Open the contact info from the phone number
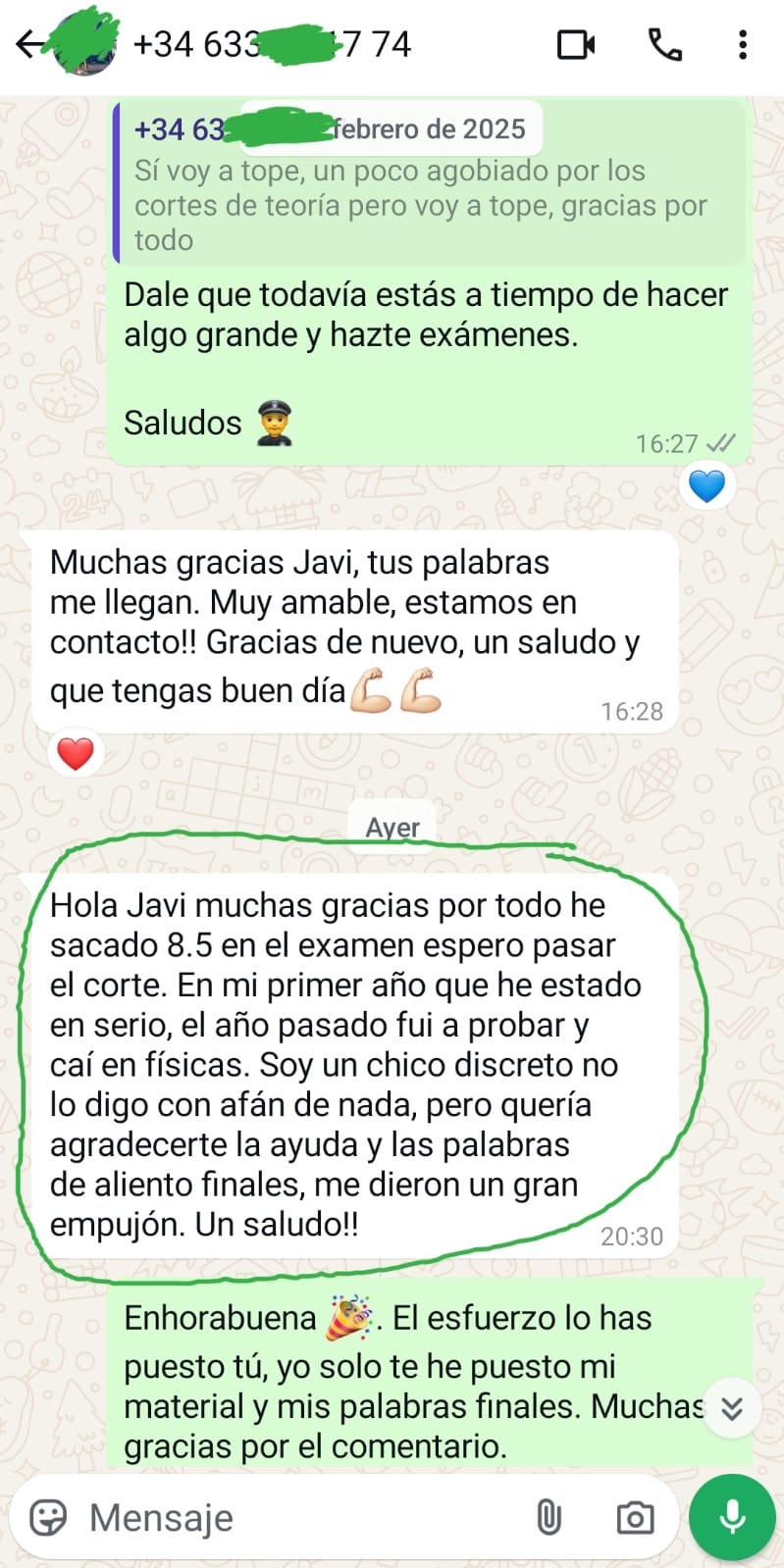The width and height of the screenshot is (784, 1568). pos(272,44)
